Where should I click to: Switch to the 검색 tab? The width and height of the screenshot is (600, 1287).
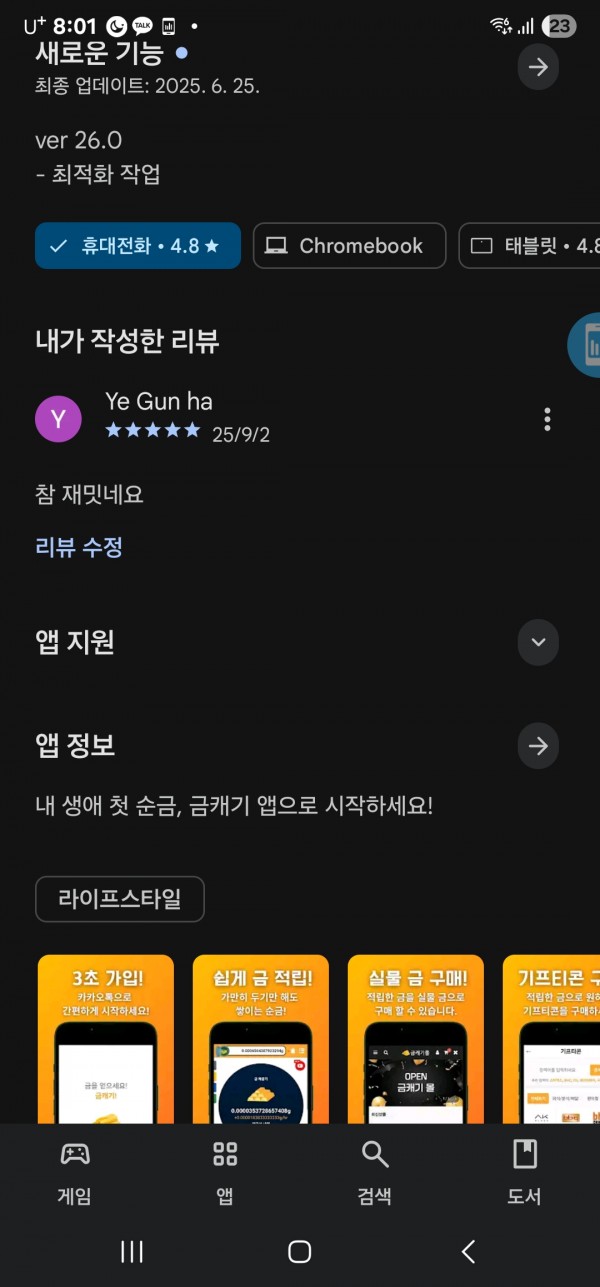(375, 1172)
